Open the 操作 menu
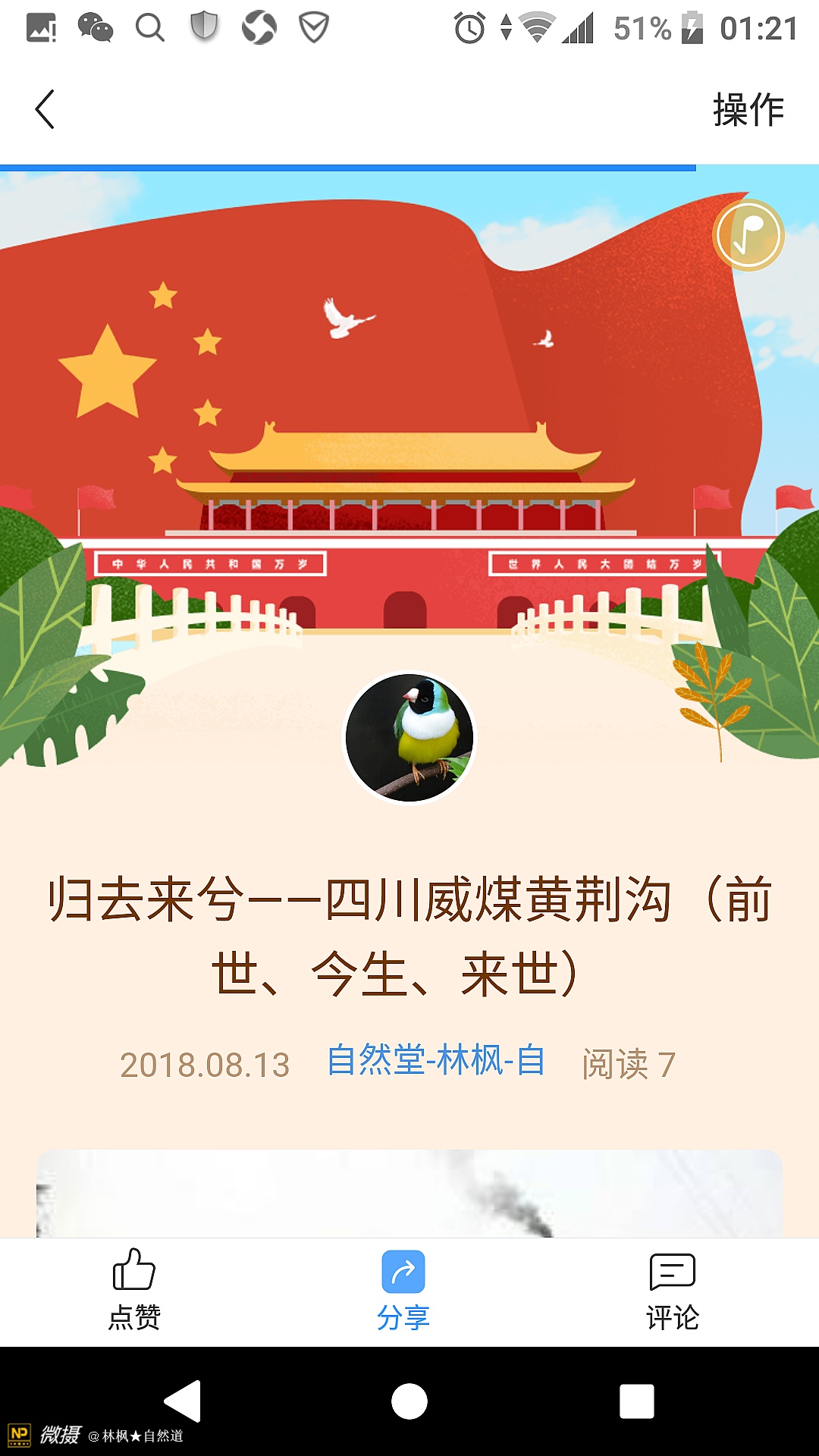The height and width of the screenshot is (1456, 819). [x=748, y=109]
